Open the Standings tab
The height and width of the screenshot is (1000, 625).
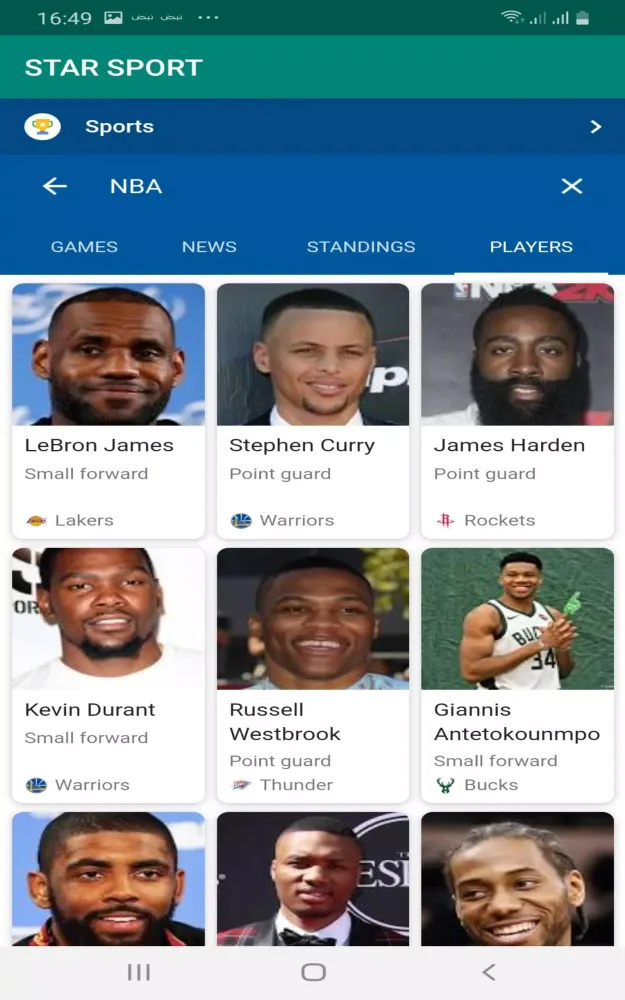pos(361,247)
